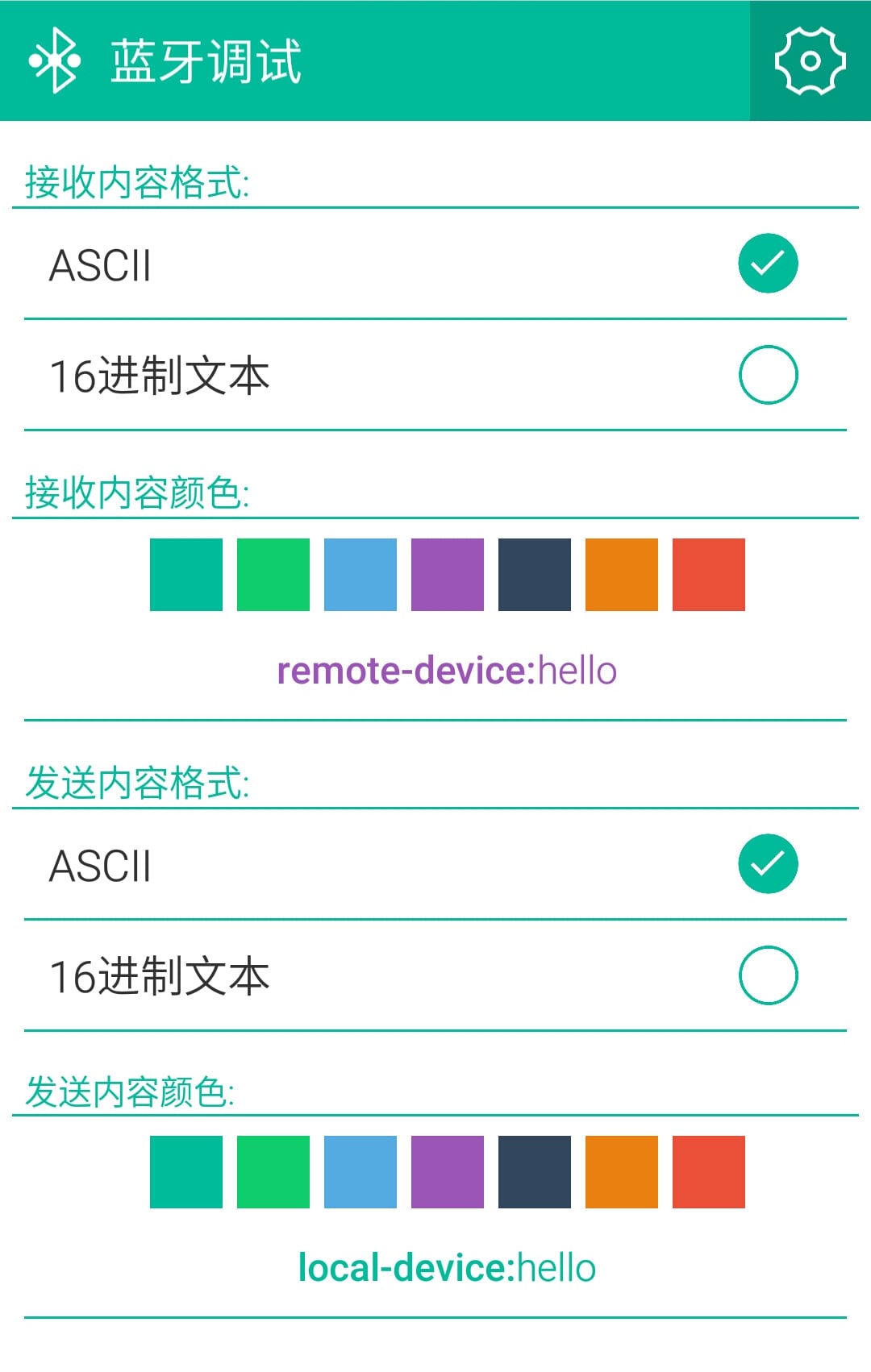
Task: Choose dark navy swatch for receive color
Action: (x=535, y=575)
